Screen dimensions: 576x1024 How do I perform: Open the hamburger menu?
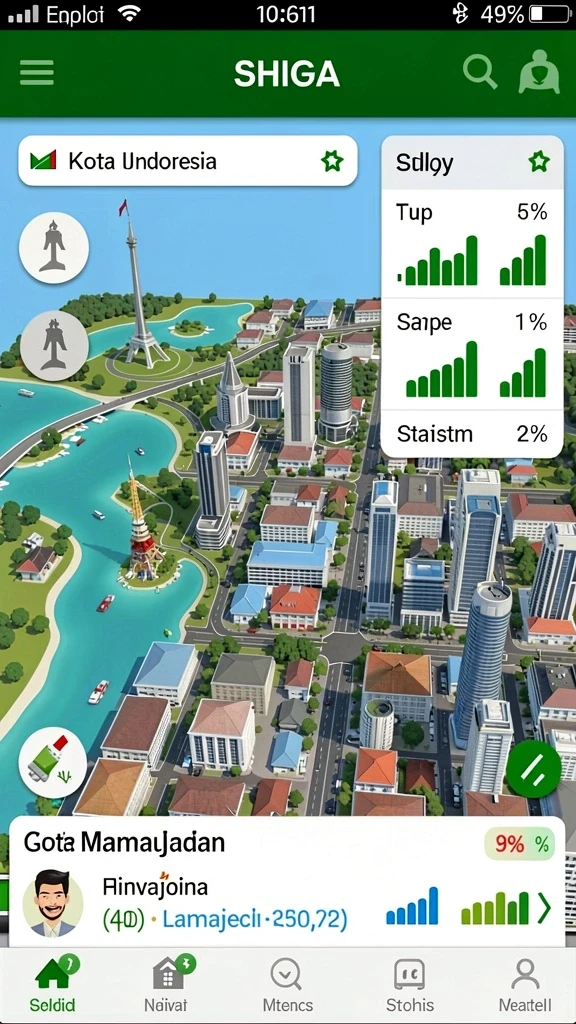tap(37, 72)
